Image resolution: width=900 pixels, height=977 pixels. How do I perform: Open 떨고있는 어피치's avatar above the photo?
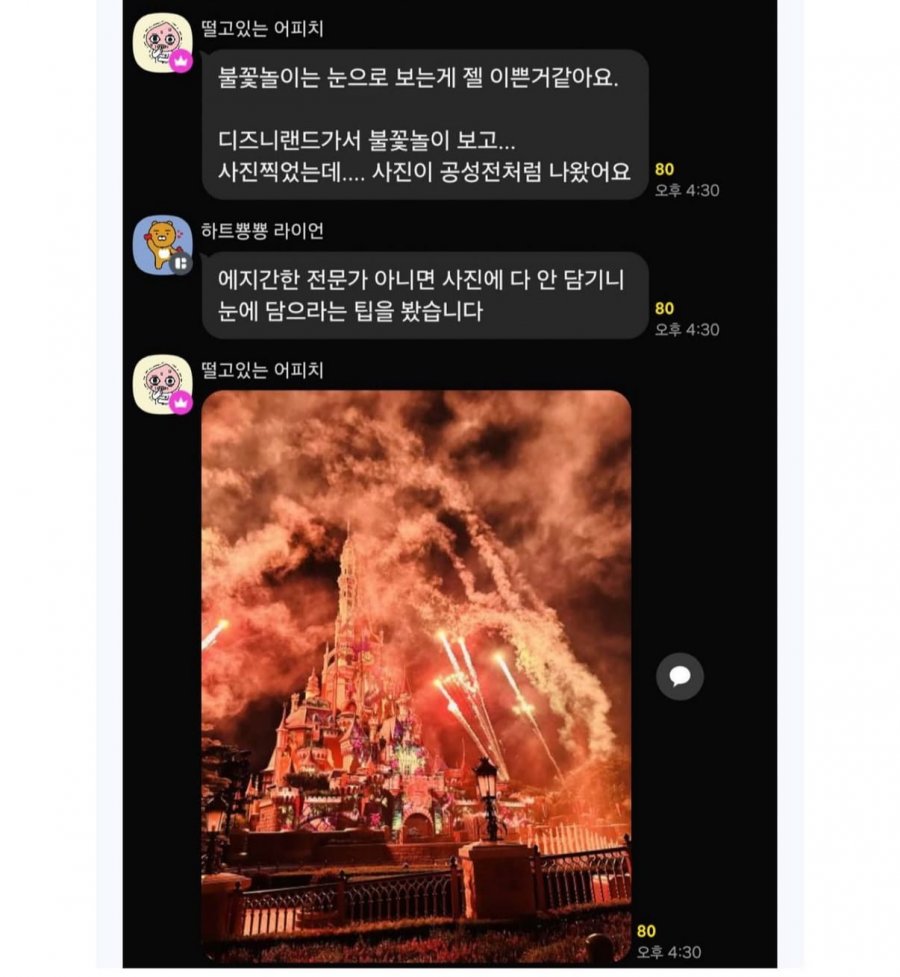pos(163,384)
